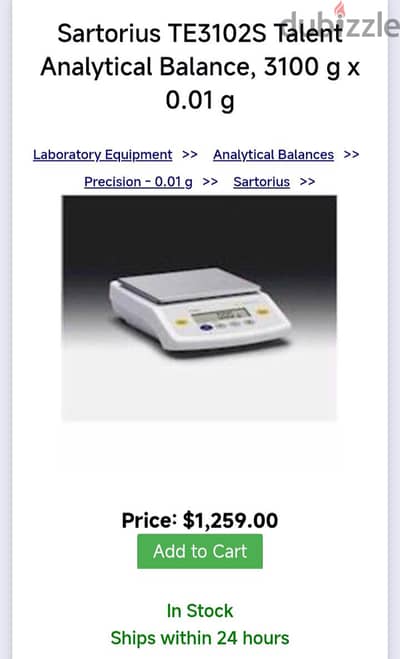Tap the Add to Cart button
The width and height of the screenshot is (400, 659).
point(200,551)
